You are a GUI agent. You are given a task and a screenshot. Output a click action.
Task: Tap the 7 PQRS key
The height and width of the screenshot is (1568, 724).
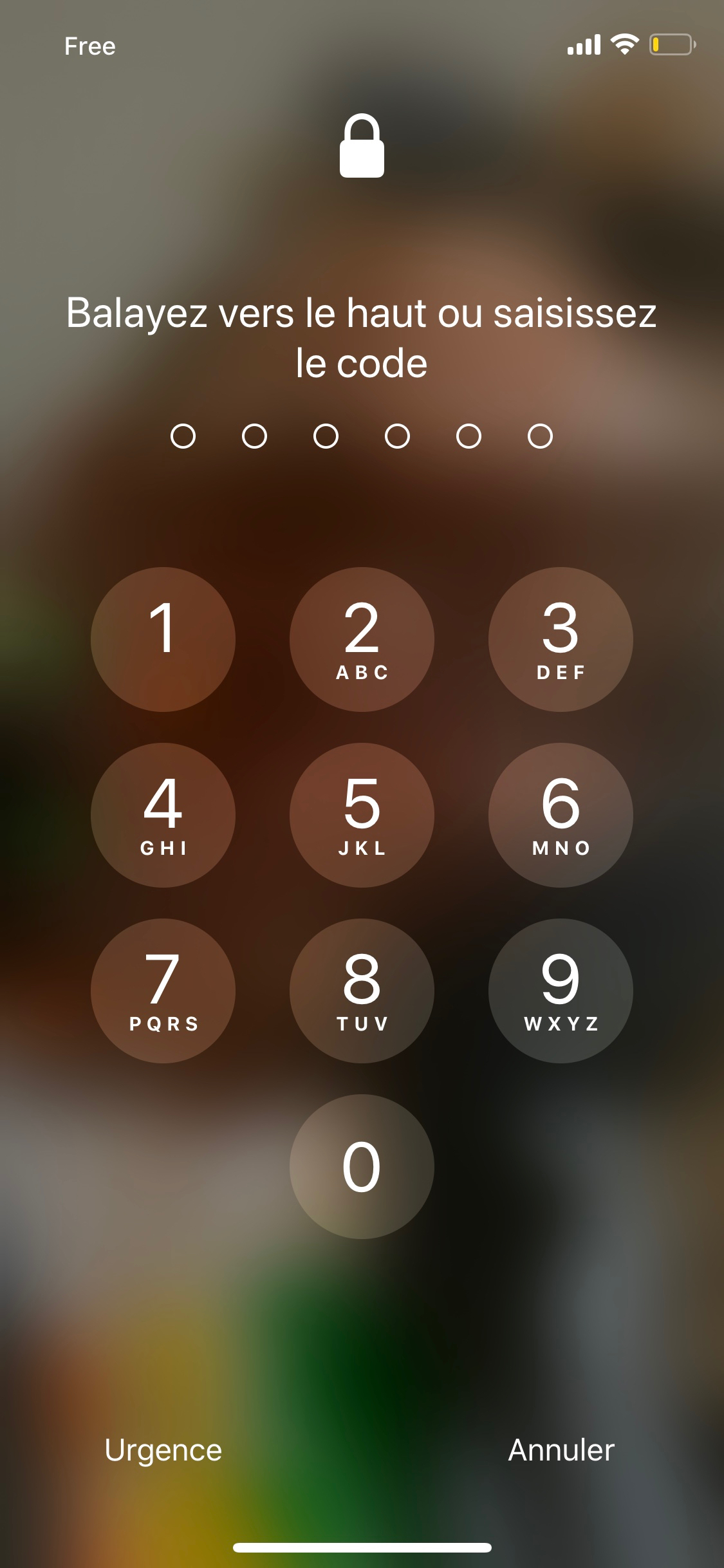(163, 991)
